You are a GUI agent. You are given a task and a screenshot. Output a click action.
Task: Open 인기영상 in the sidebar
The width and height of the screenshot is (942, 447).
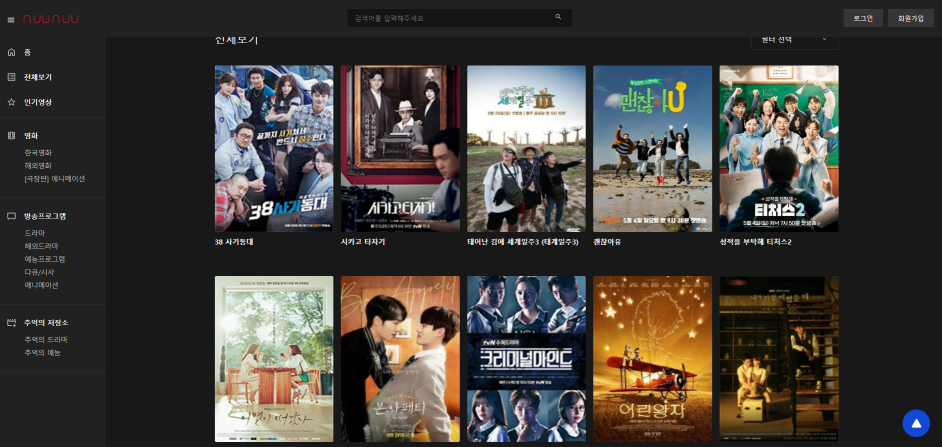click(x=38, y=102)
